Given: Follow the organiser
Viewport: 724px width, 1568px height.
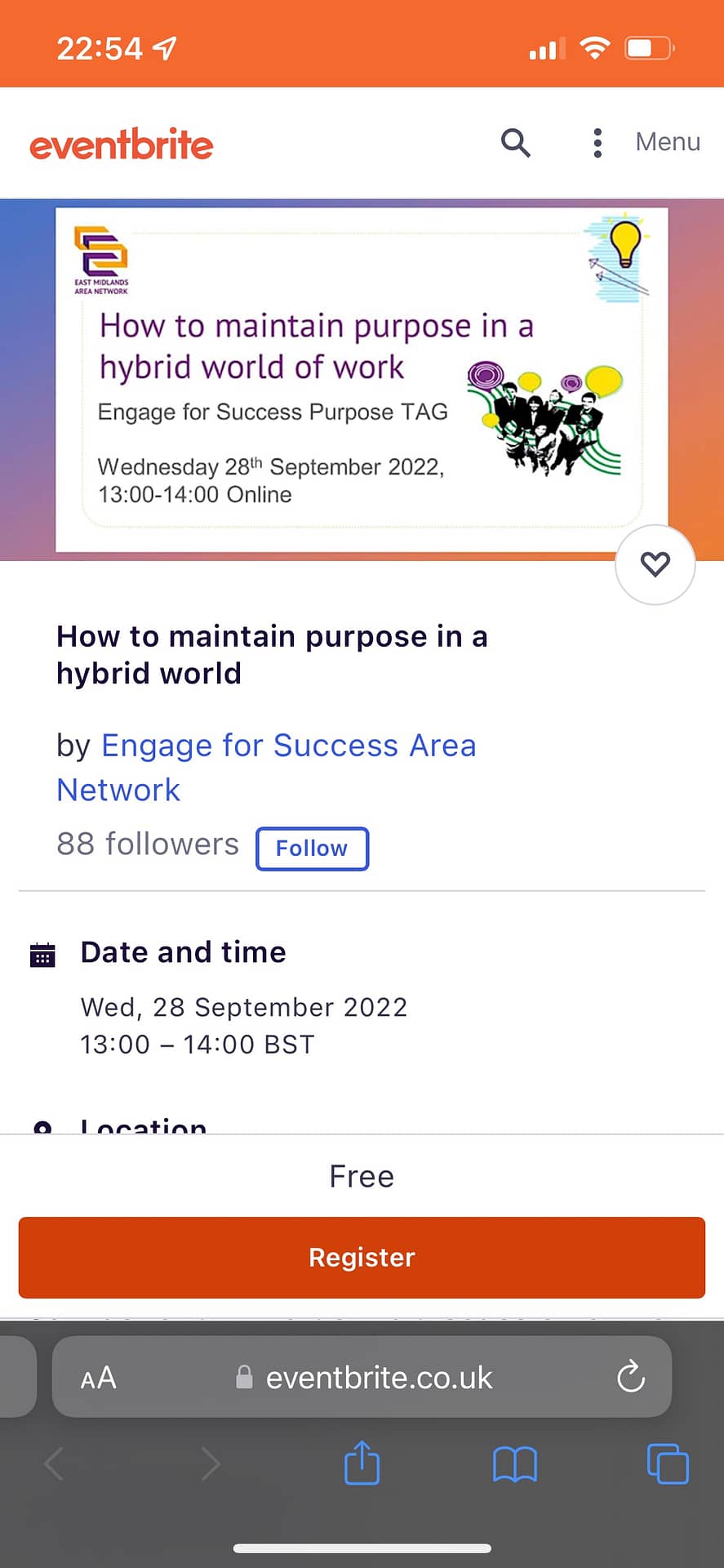Looking at the screenshot, I should [312, 849].
